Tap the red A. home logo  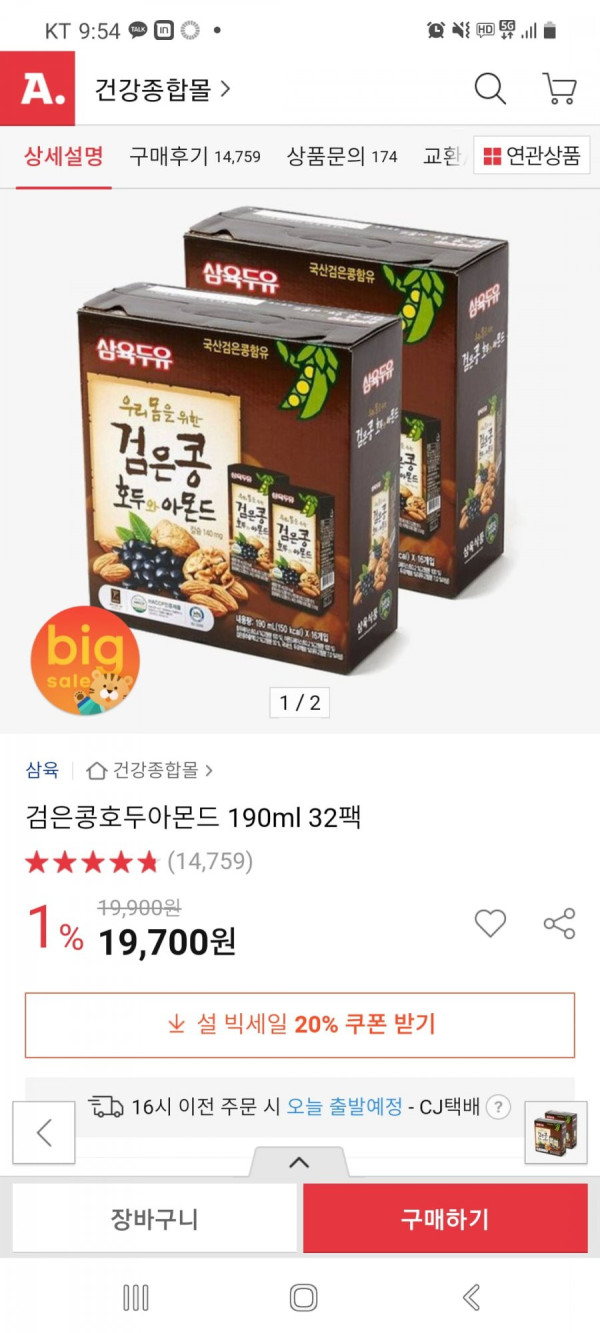[37, 89]
